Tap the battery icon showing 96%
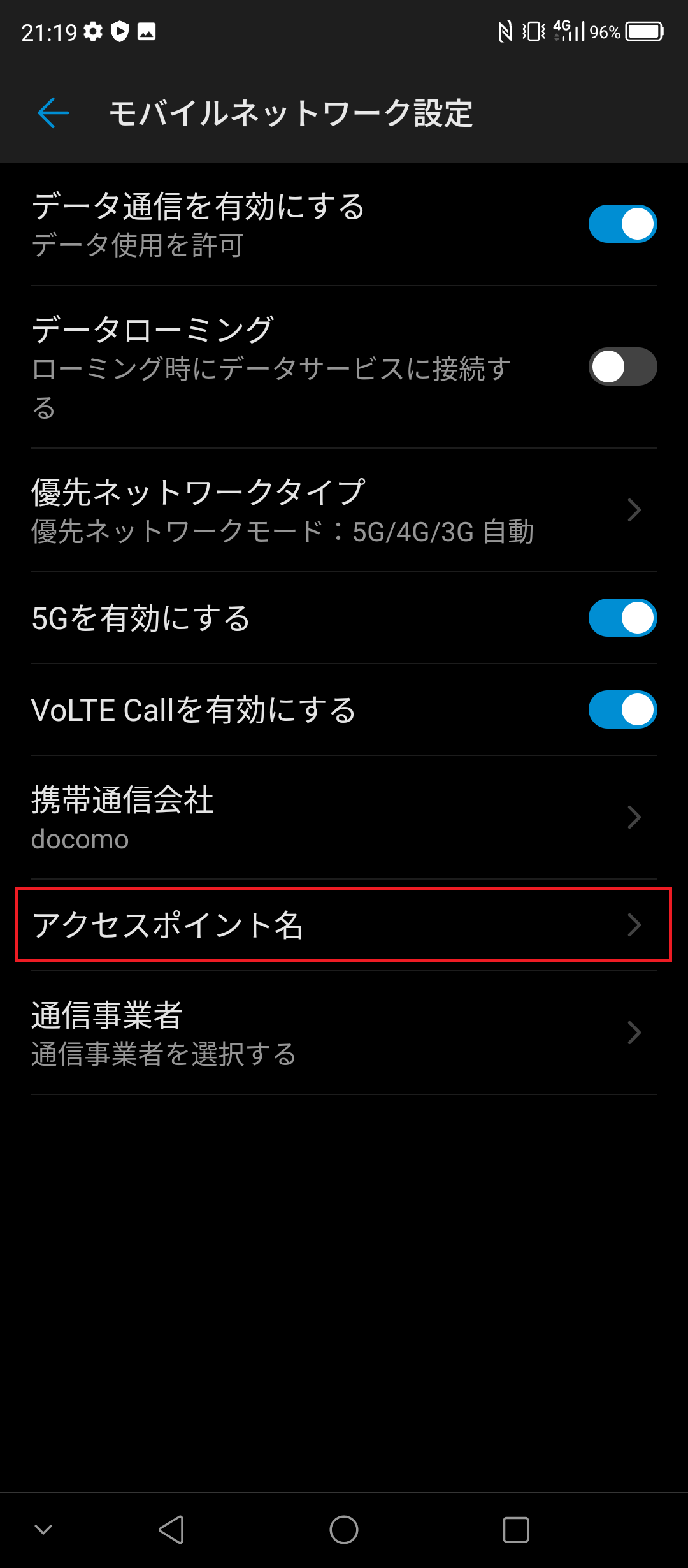This screenshot has height=1568, width=688. [643, 31]
